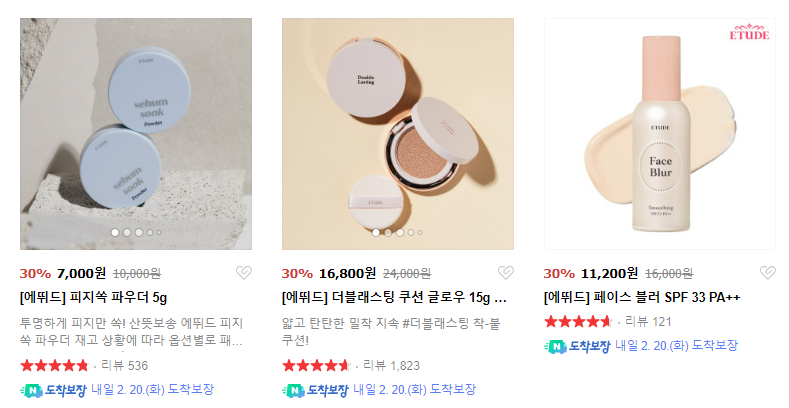Save 페이스 블러 to wishlist via heart
Screen dimensions: 789x408
[x=767, y=273]
